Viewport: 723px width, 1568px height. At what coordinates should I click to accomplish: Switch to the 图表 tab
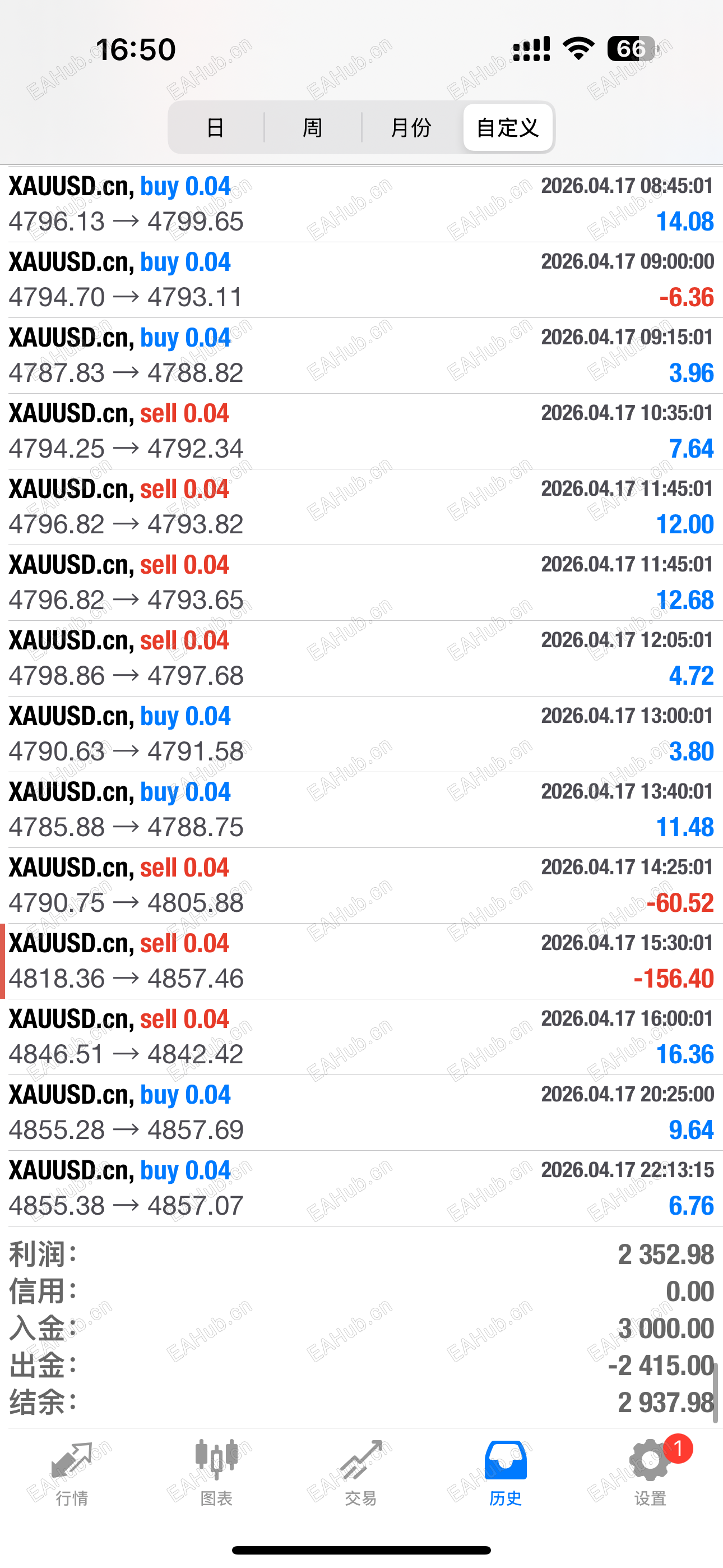coord(216,1473)
